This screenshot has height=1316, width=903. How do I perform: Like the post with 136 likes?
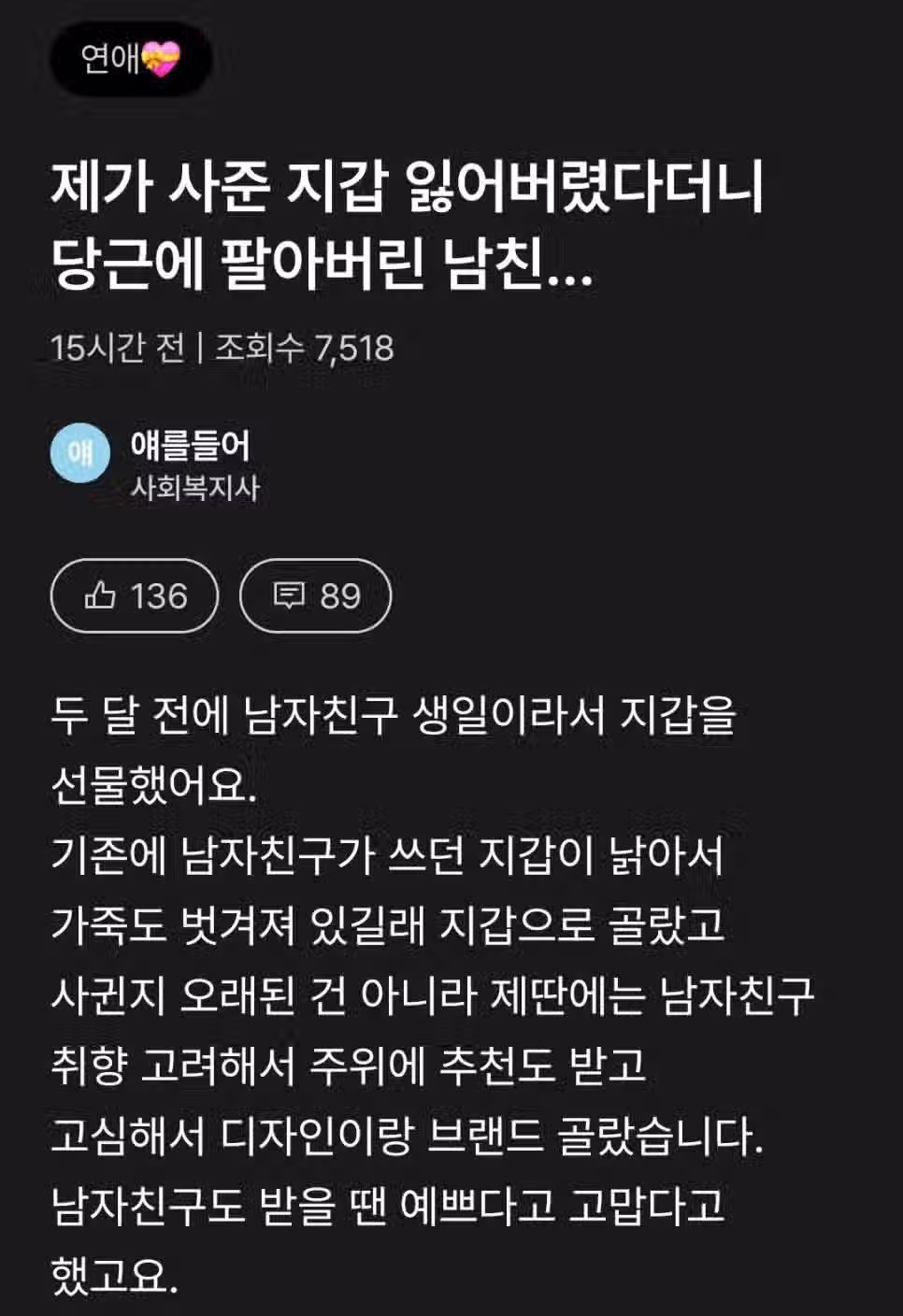135,595
